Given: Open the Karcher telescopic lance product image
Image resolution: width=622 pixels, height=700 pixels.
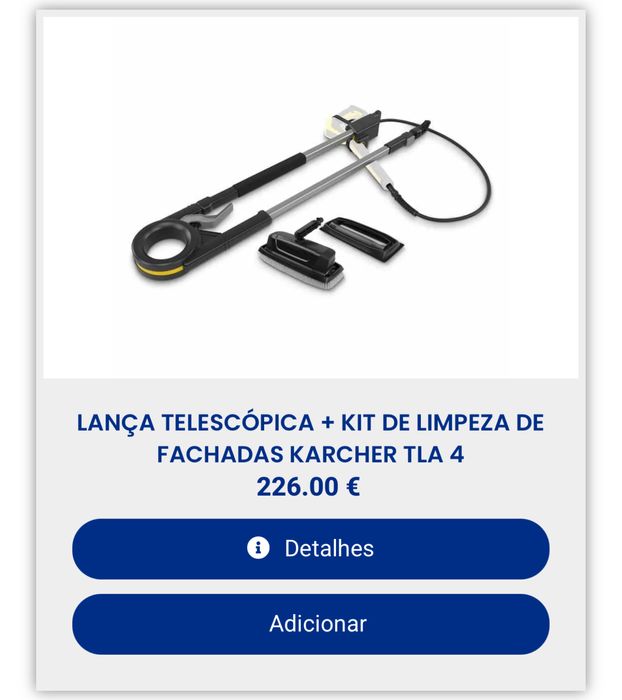Looking at the screenshot, I should tap(310, 200).
